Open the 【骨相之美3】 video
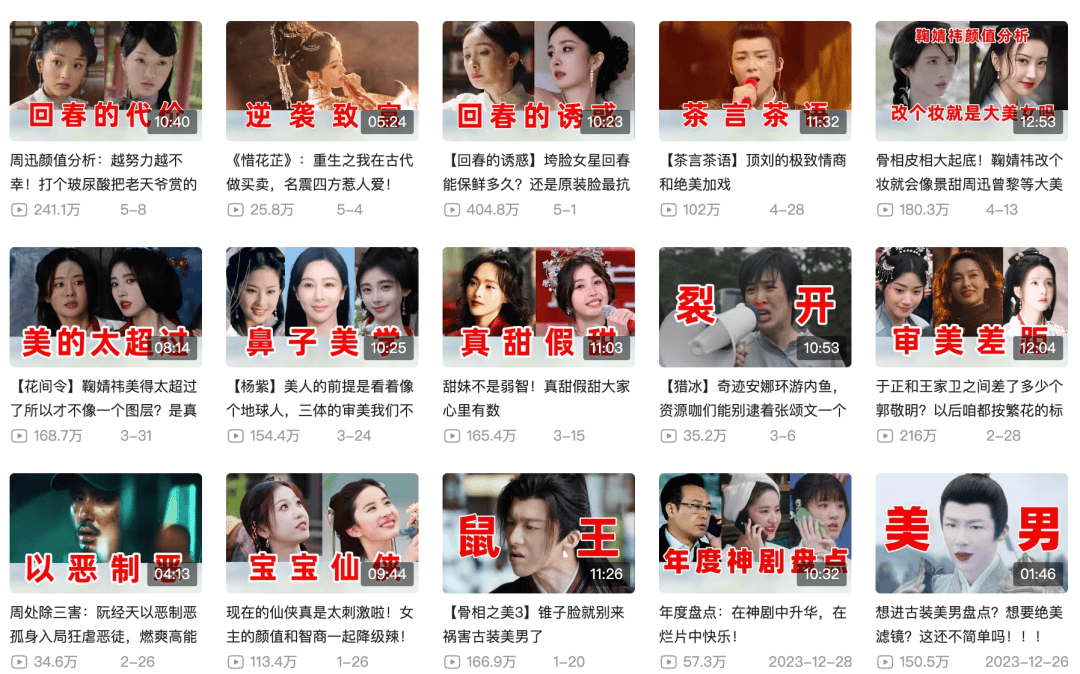The width and height of the screenshot is (1080, 674). [x=538, y=533]
